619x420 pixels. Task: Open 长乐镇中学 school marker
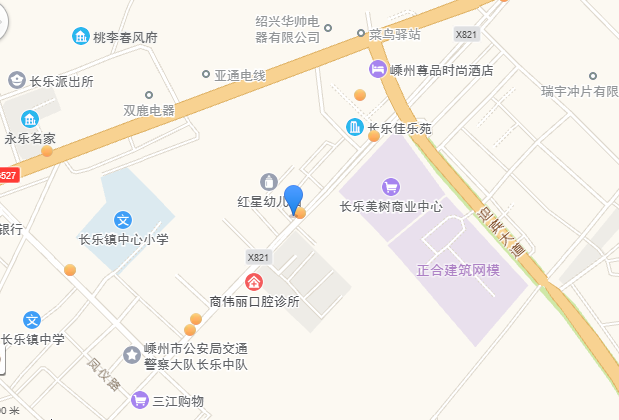point(33,320)
